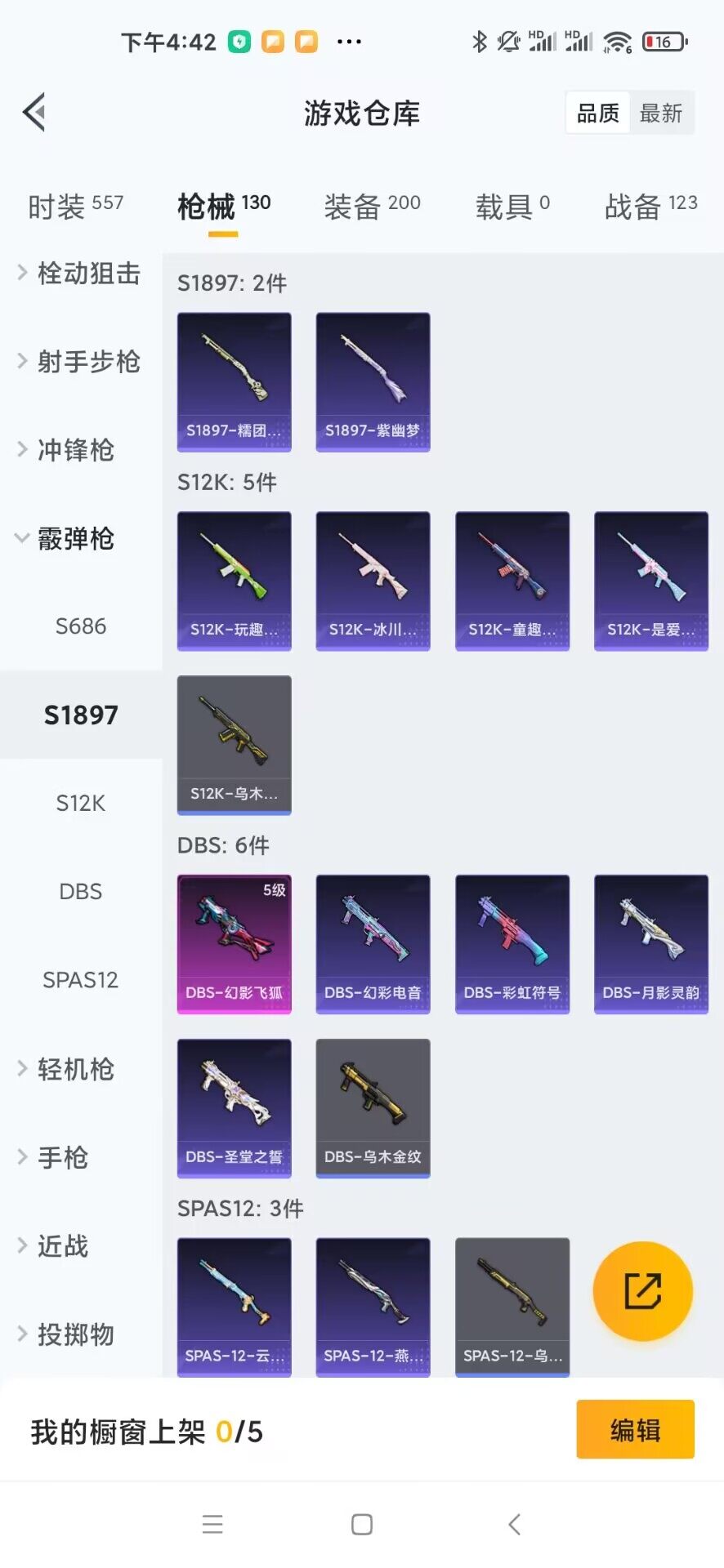Open the DBS-乌木金纹 skin
Image resolution: width=724 pixels, height=1568 pixels.
373,1107
